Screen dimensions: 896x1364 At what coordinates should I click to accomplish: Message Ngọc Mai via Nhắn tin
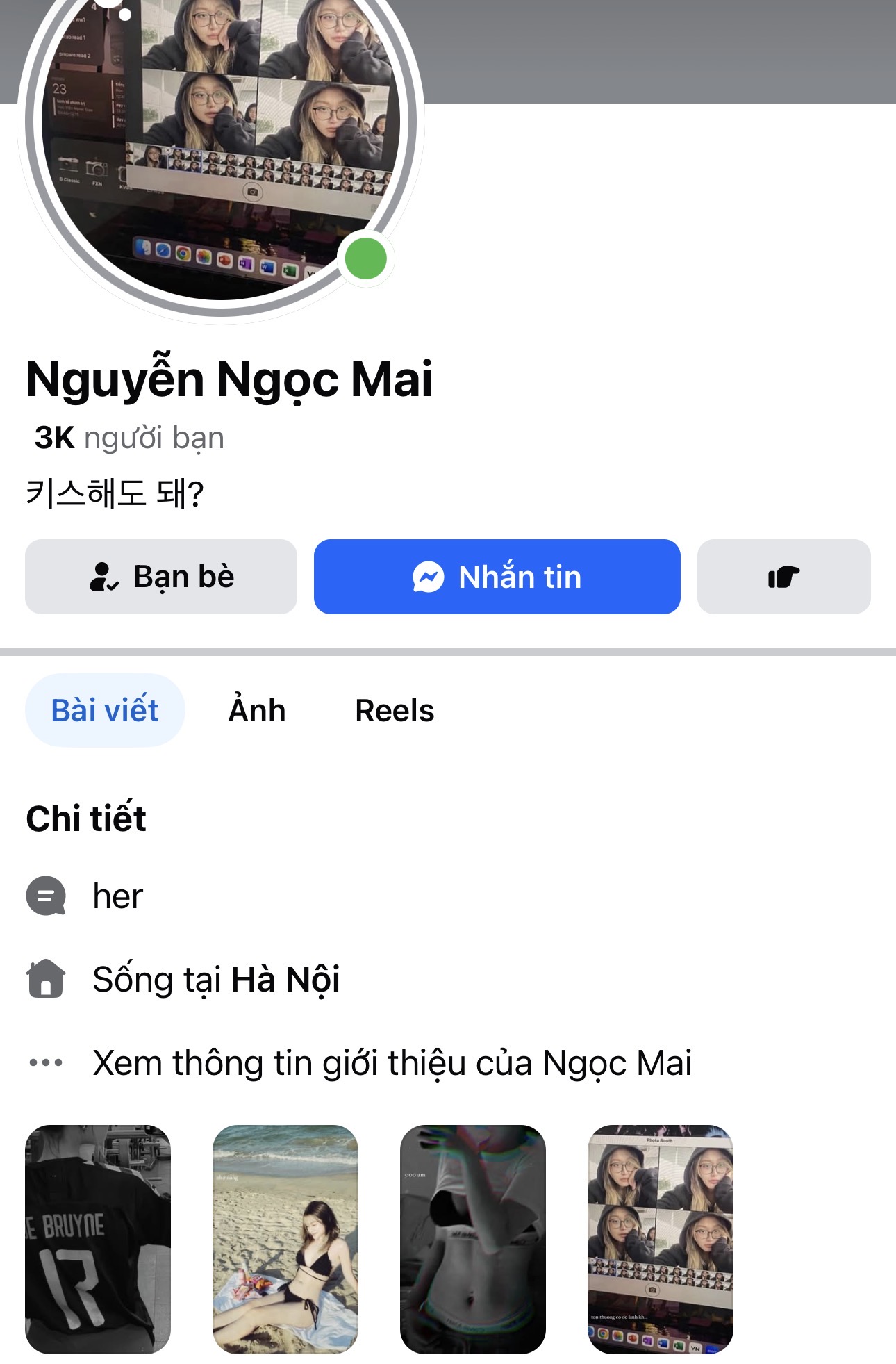pyautogui.click(x=497, y=577)
